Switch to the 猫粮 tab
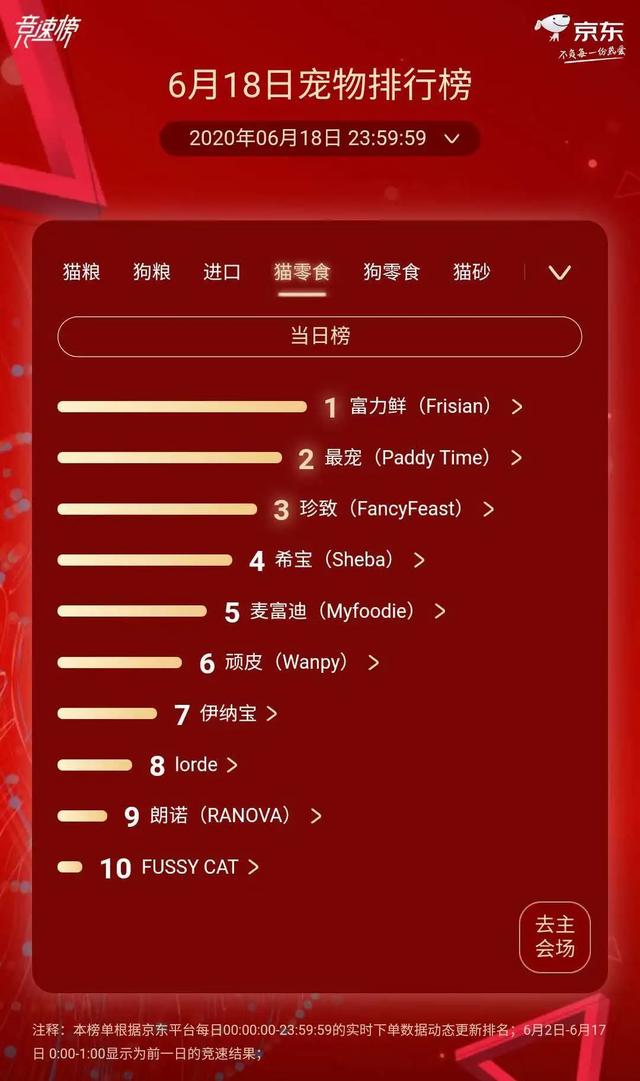640x1081 pixels. [x=81, y=272]
